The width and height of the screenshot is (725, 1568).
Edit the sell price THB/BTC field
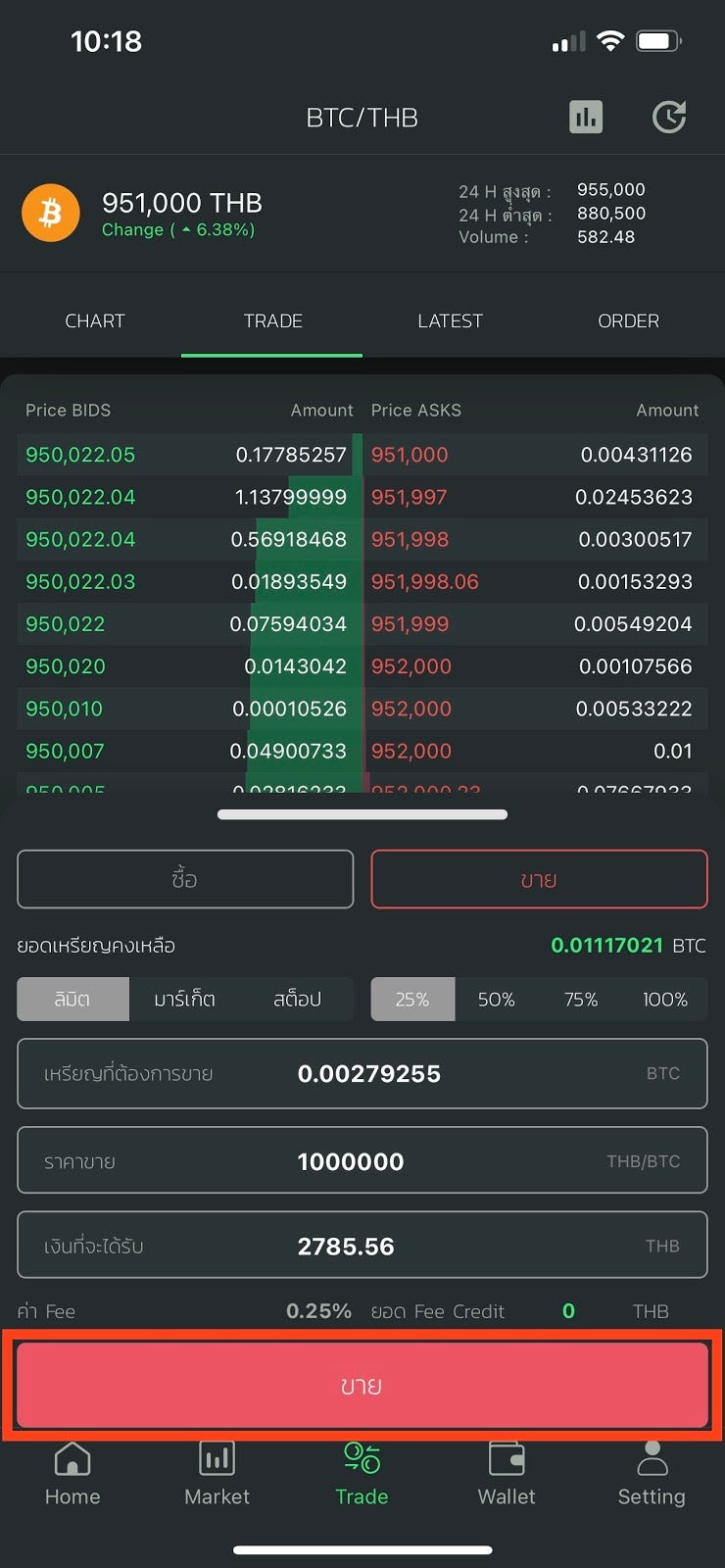(362, 1161)
